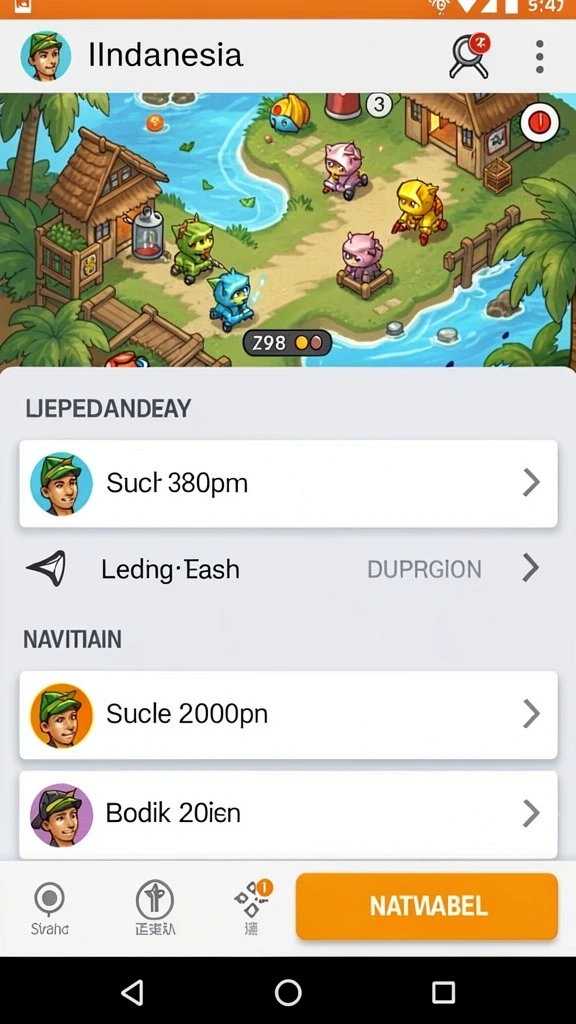576x1024 pixels.
Task: Select the middle circular bottom tab
Action: pos(155,908)
